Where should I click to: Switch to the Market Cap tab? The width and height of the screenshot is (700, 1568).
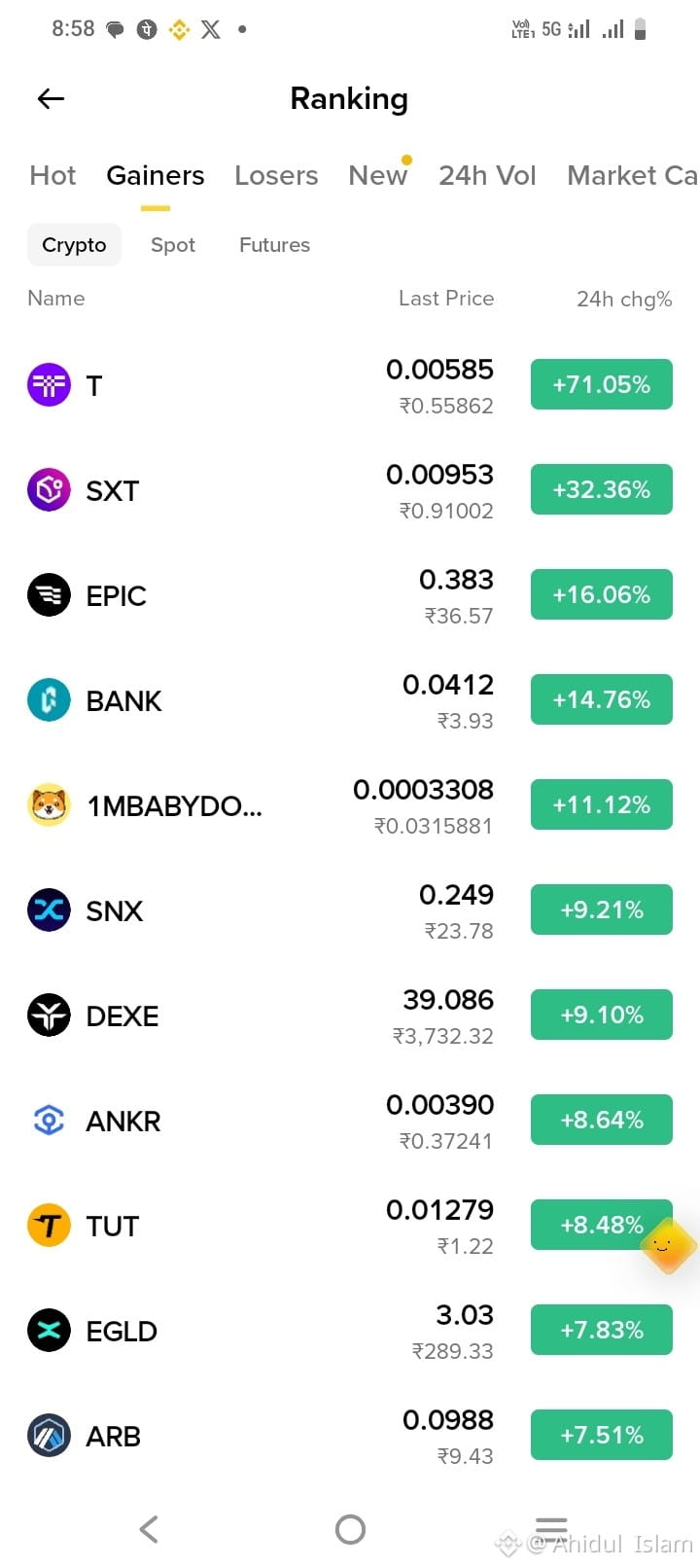[x=633, y=175]
